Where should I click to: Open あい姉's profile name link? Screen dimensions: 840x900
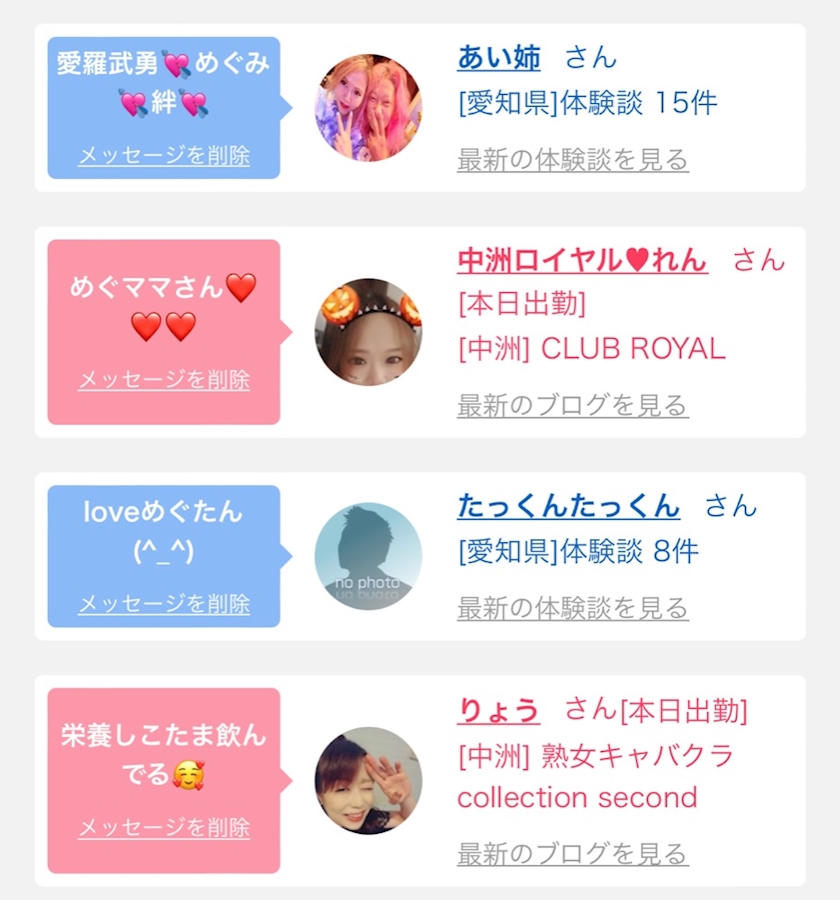498,58
